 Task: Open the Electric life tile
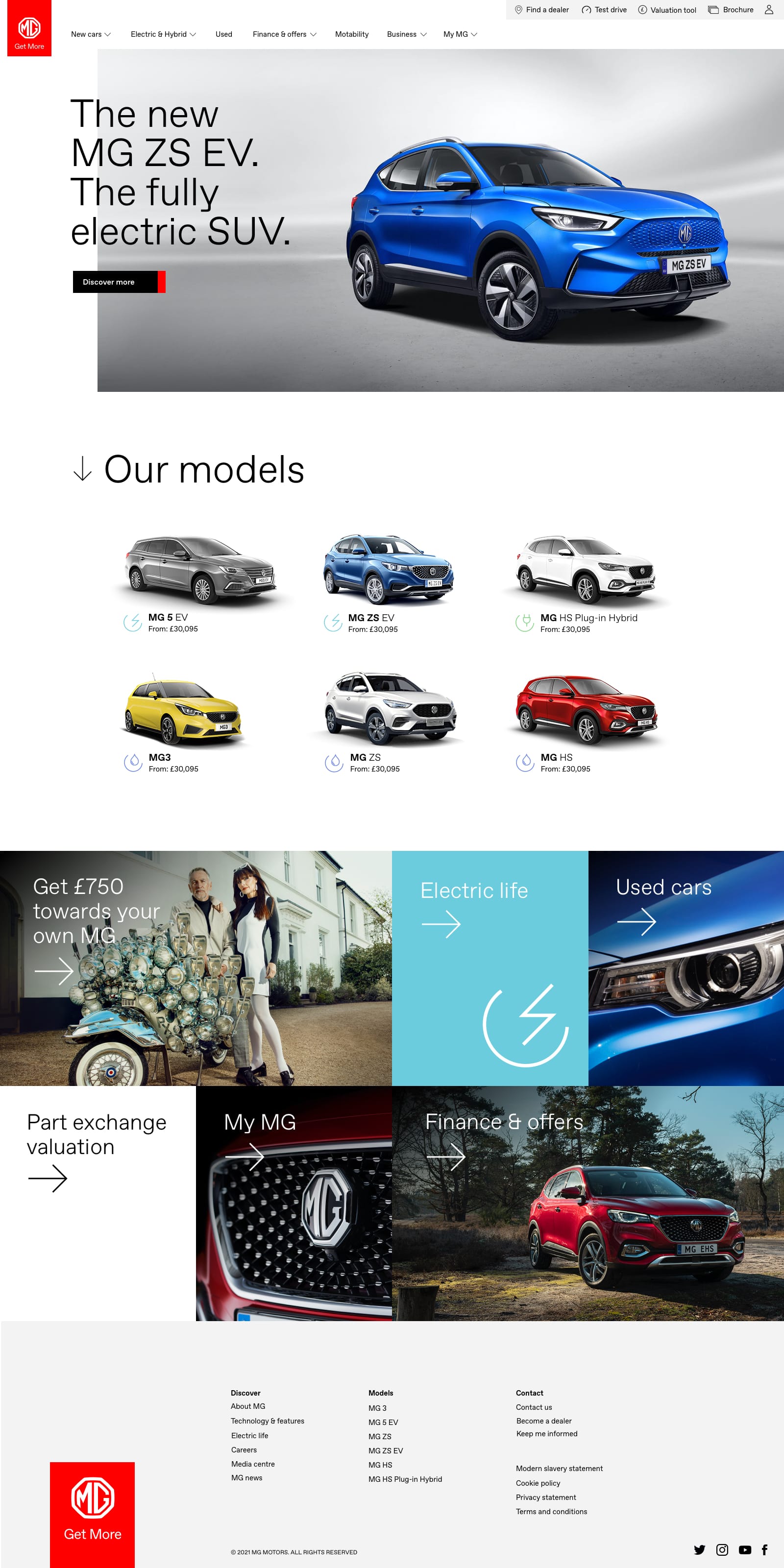coord(490,968)
